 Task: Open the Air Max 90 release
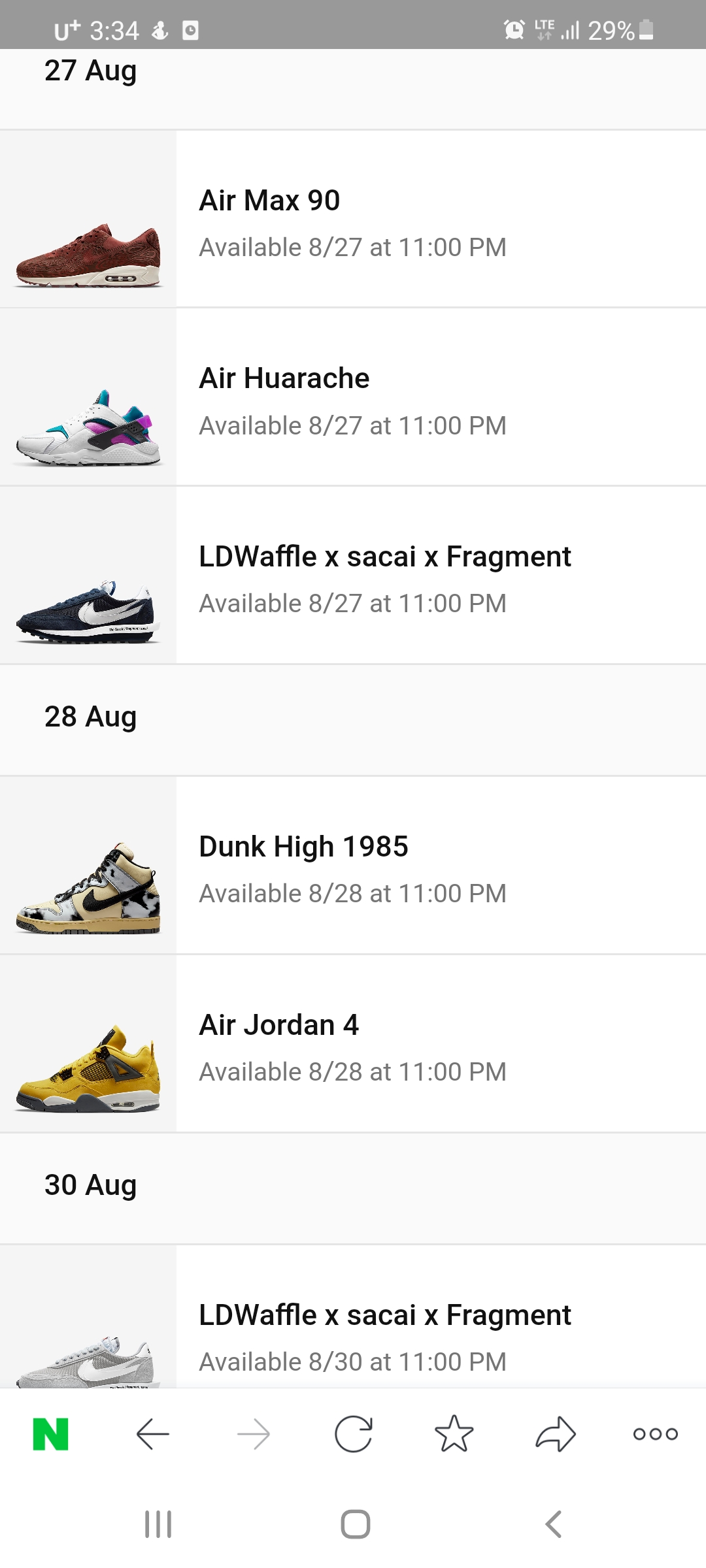coord(353,220)
